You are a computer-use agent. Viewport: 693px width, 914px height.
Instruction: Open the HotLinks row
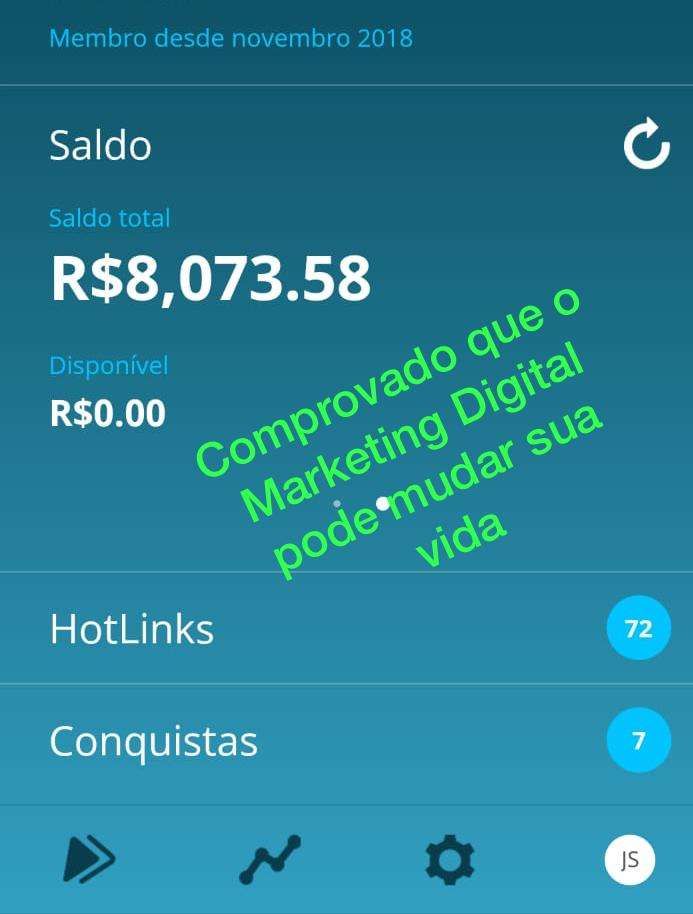(x=346, y=629)
